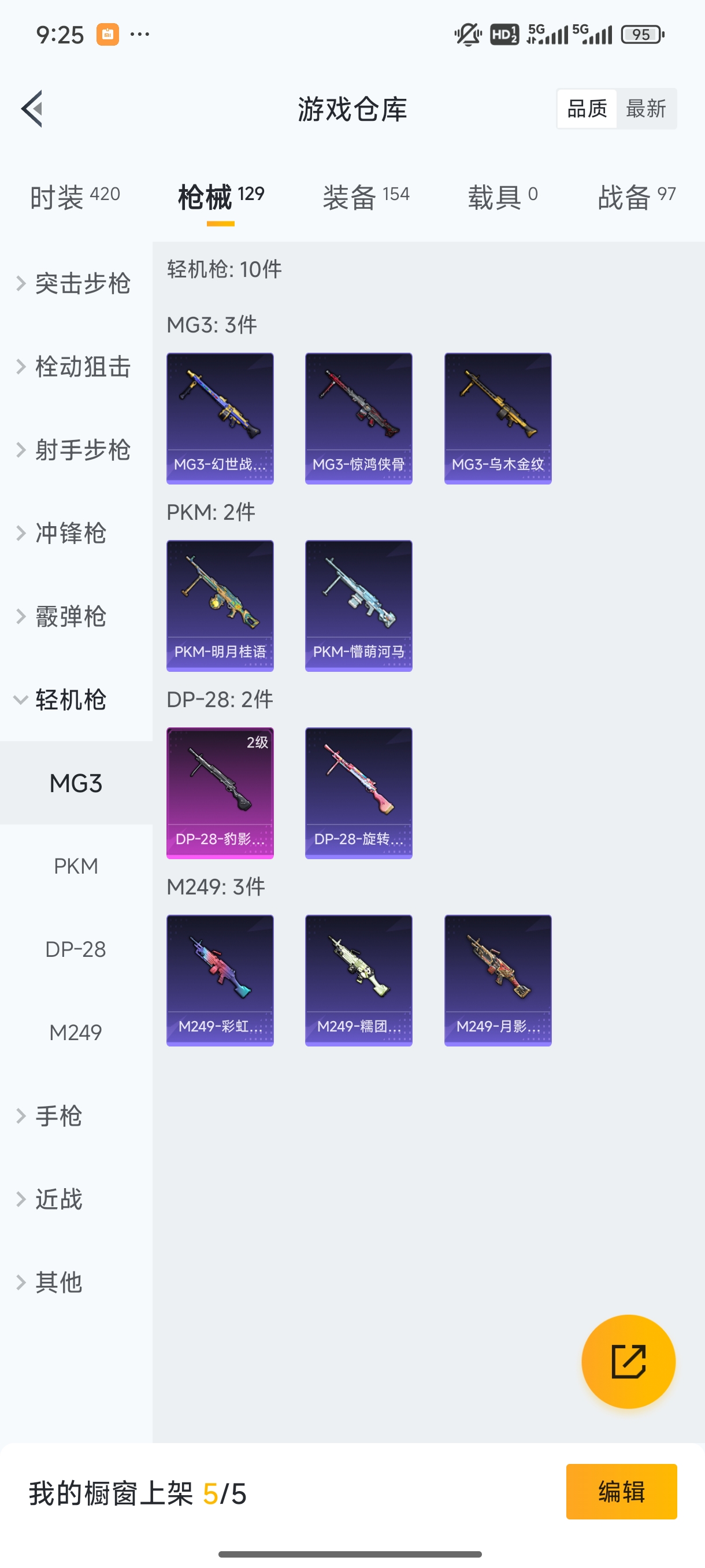Viewport: 705px width, 1568px height.
Task: Tap the back arrow to return
Action: click(32, 108)
